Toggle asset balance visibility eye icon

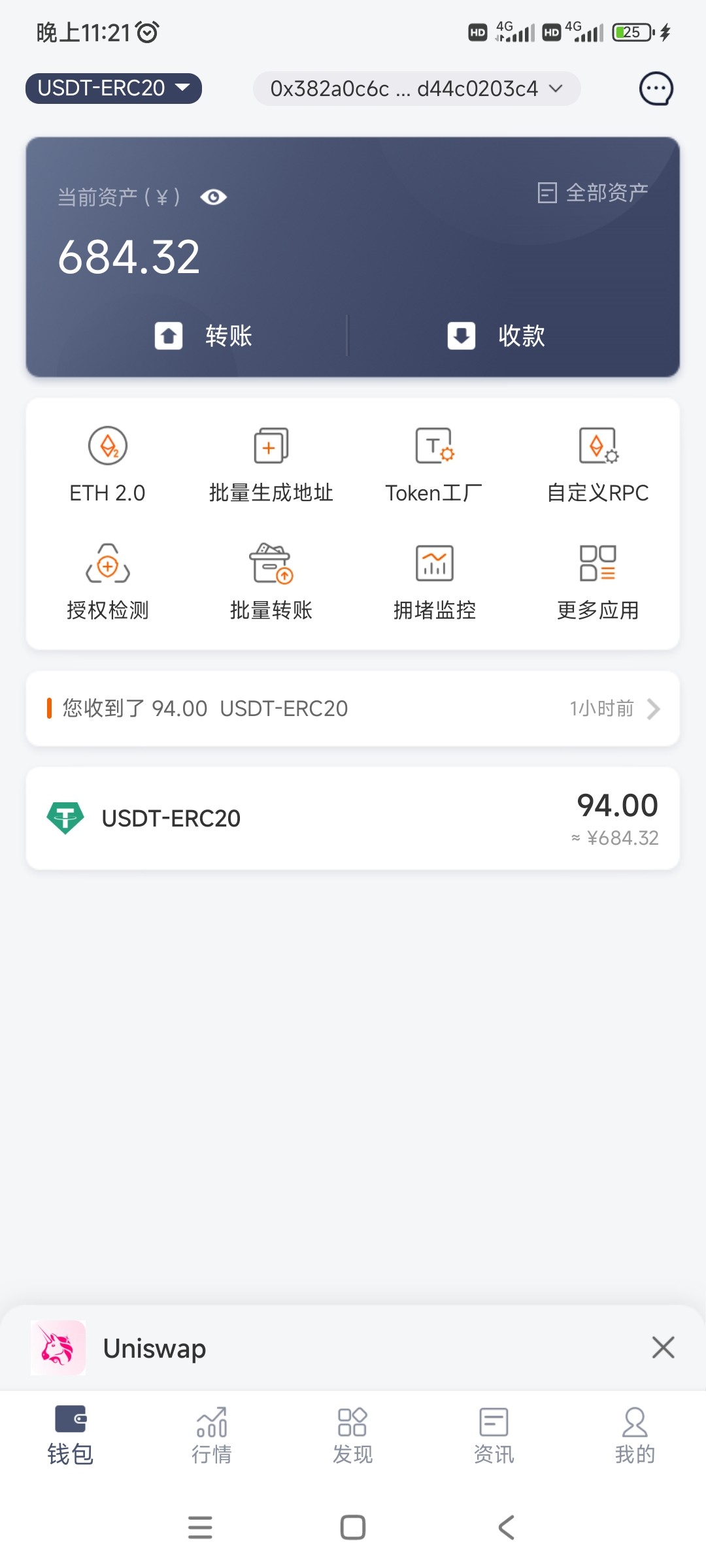(213, 197)
